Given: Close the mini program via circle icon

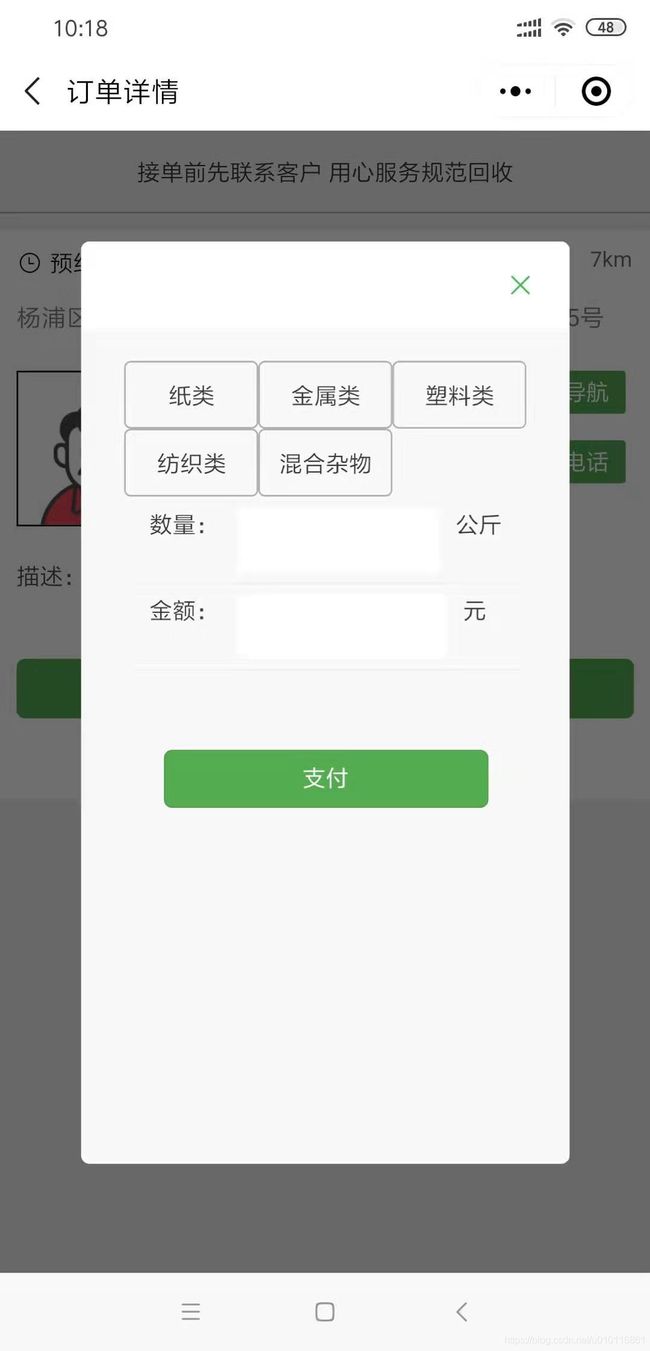Looking at the screenshot, I should point(596,92).
